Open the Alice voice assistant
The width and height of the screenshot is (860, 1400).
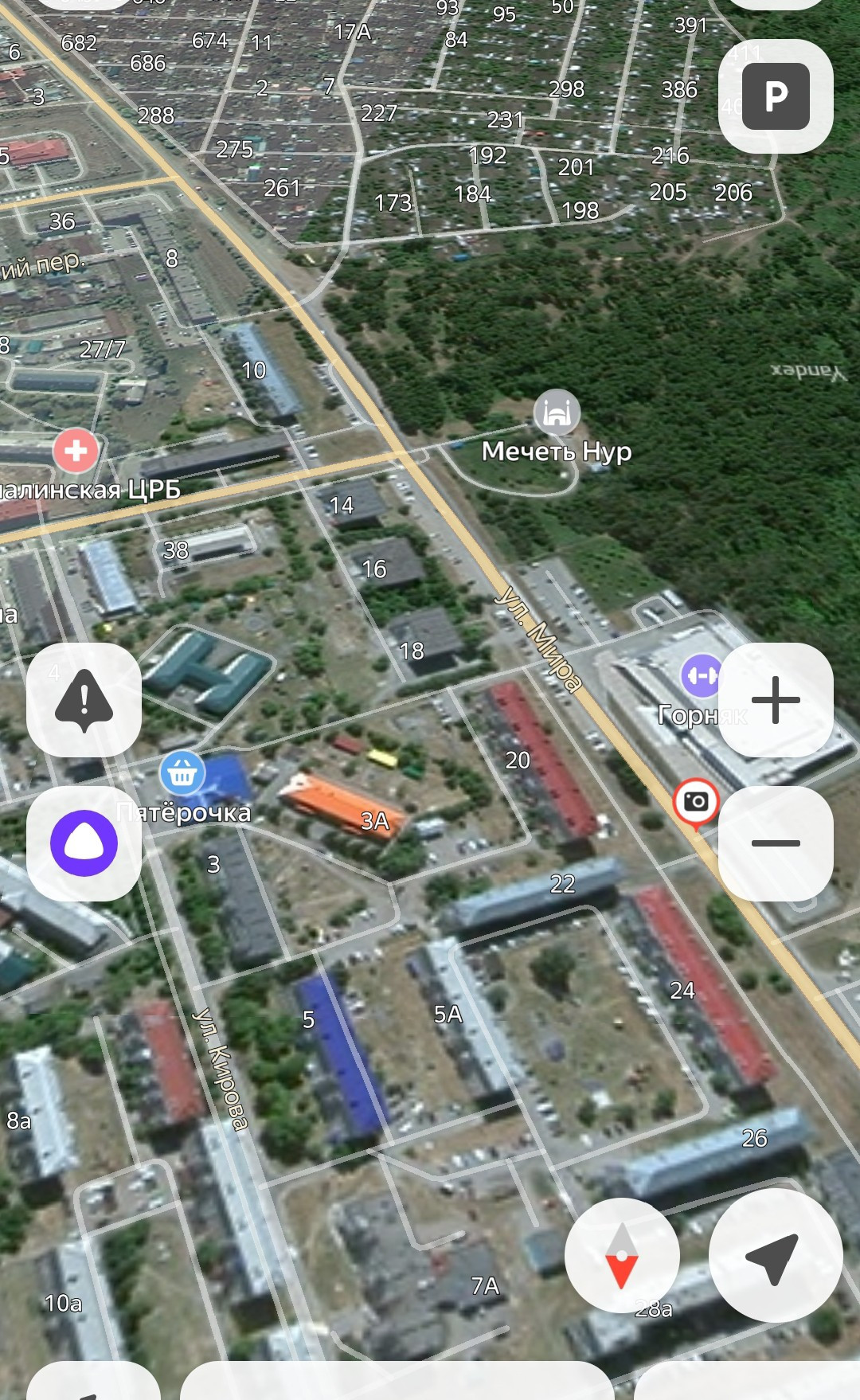click(84, 843)
